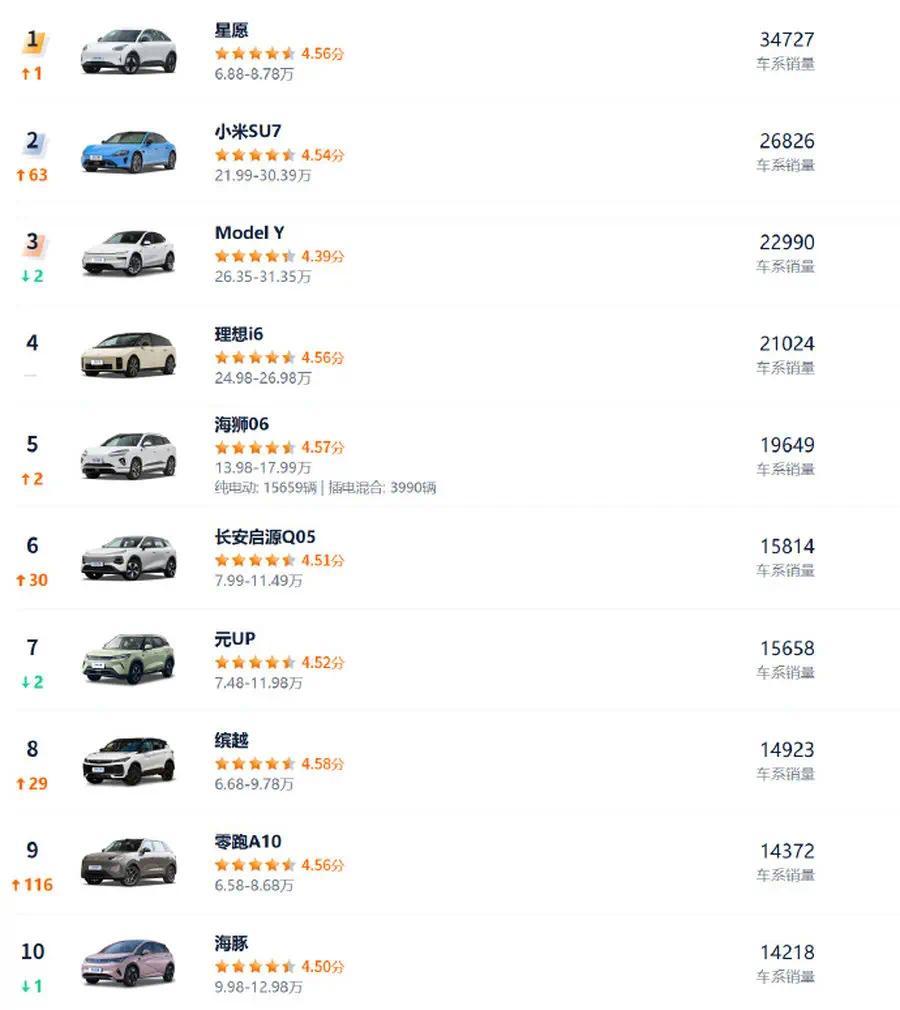Viewport: 900px width, 1010px height.
Task: View Model Y details
Action: (450, 254)
